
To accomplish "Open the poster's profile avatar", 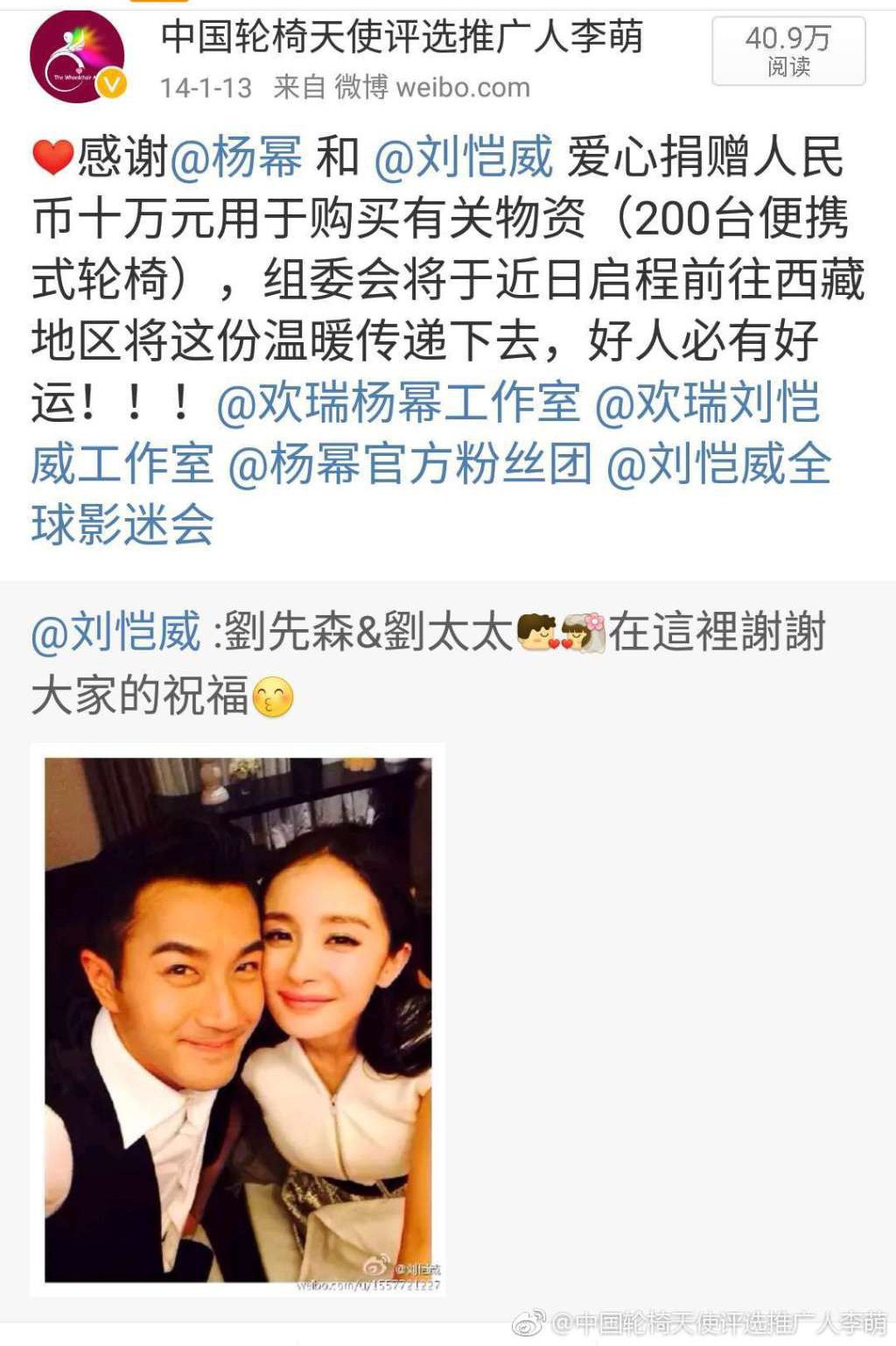I will (77, 59).
